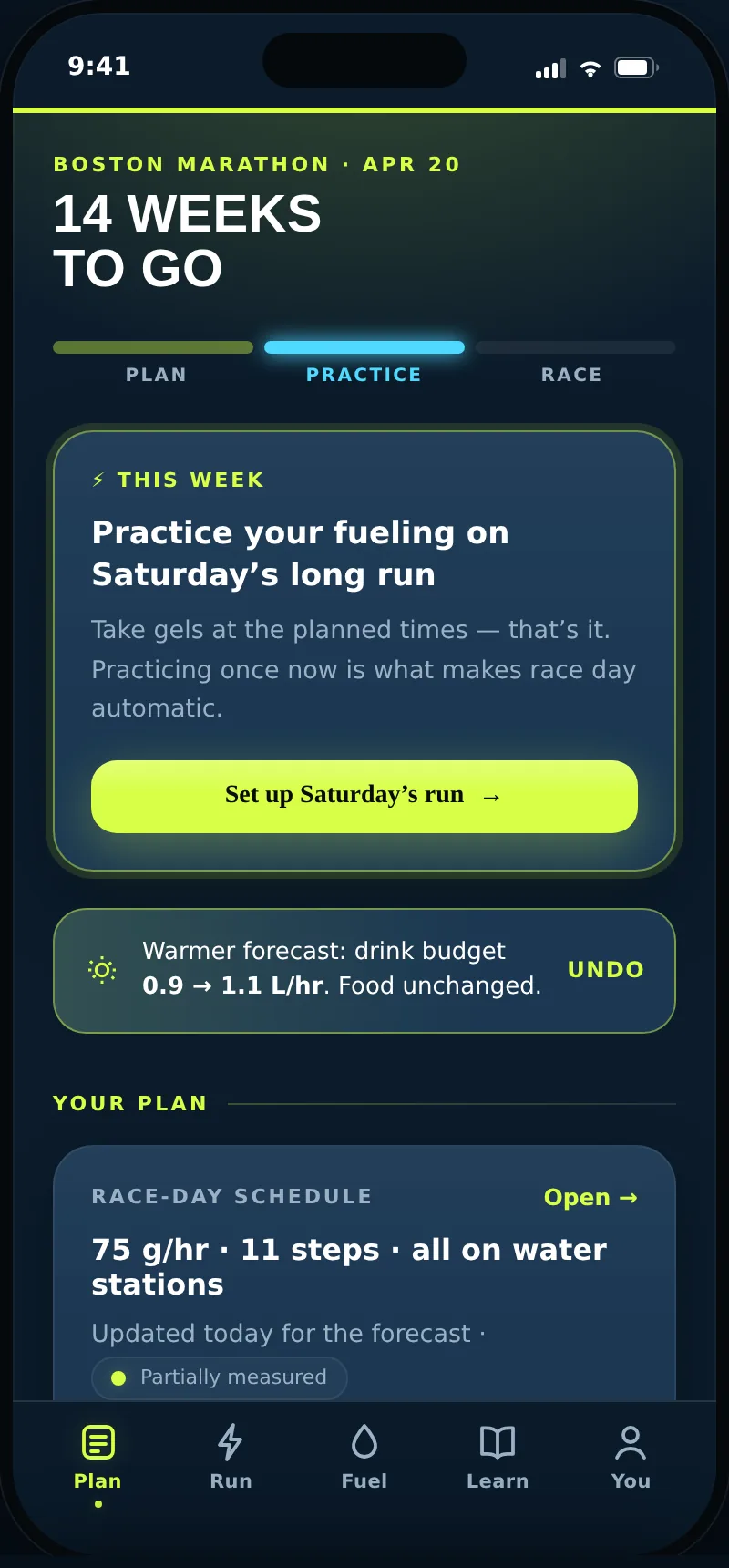
Task: Open the race-day schedule
Action: 590,1197
